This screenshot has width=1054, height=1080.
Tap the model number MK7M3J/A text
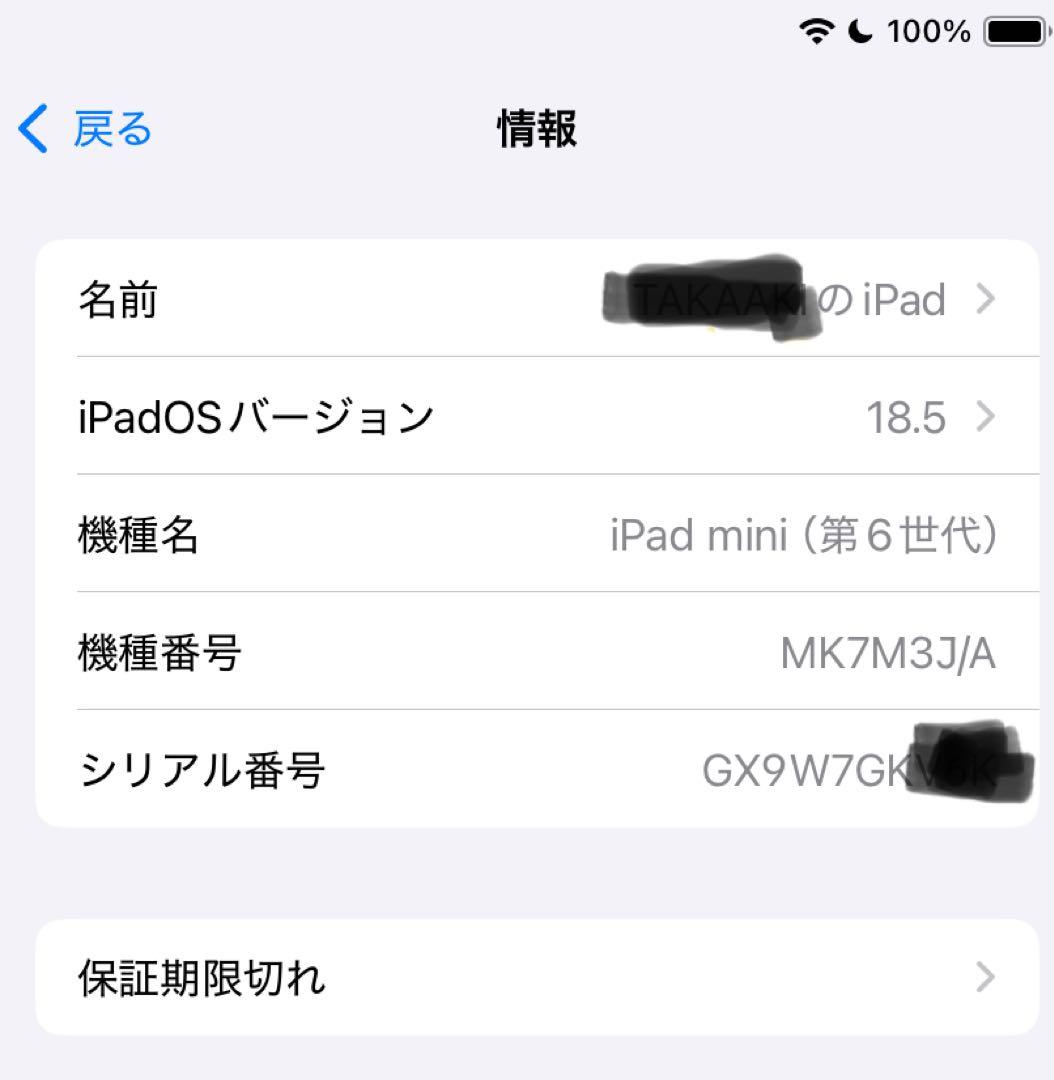coord(886,653)
